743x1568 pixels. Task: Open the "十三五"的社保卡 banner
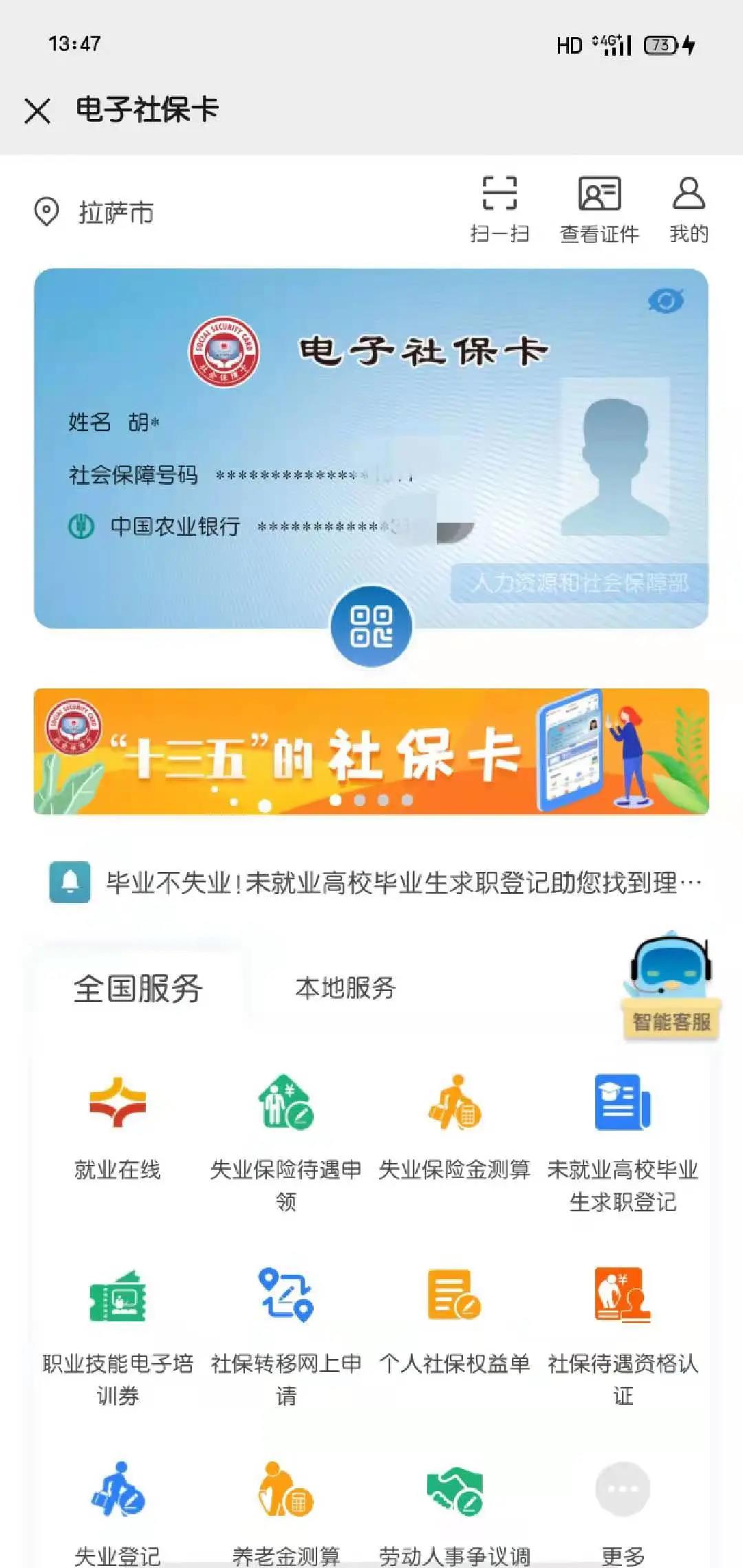point(371,751)
